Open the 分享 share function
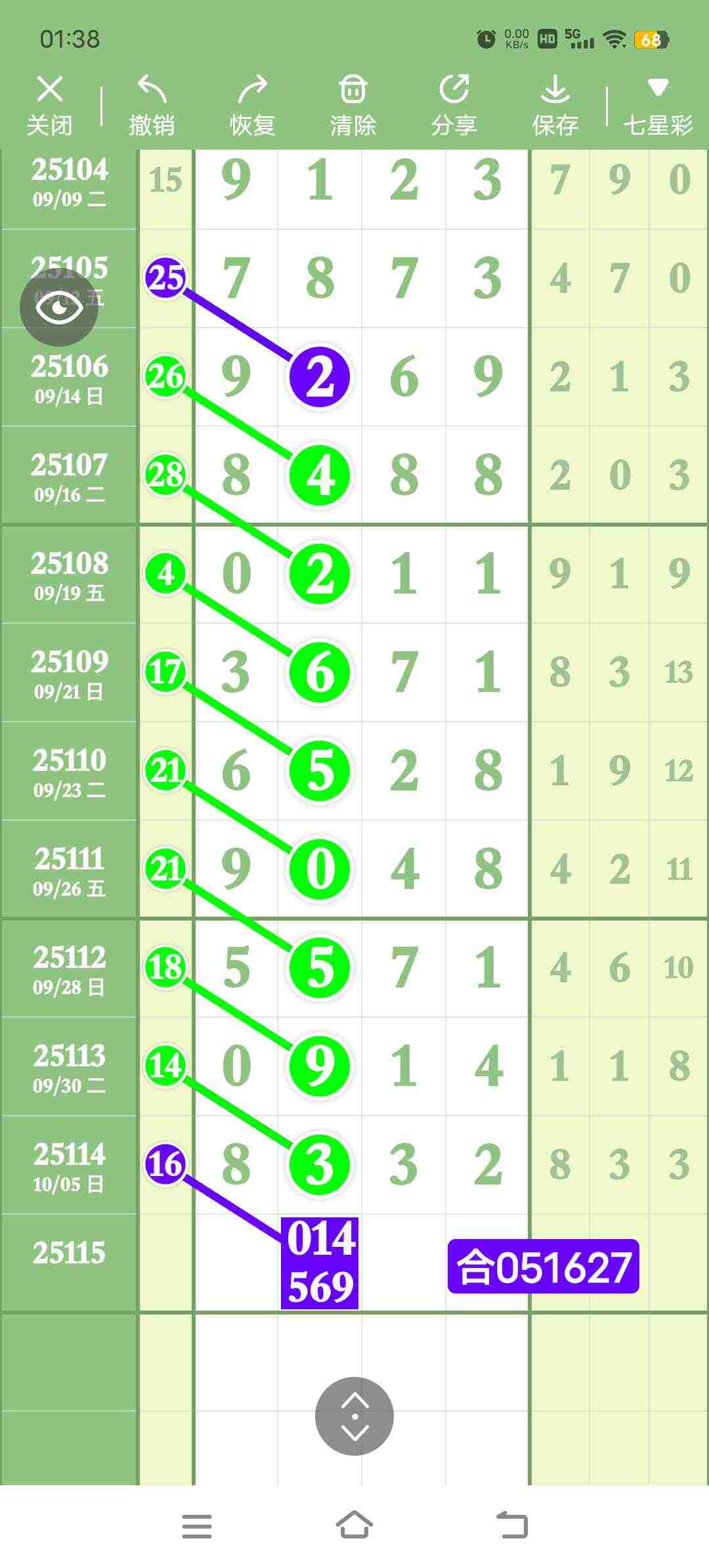Image resolution: width=709 pixels, height=1568 pixels. point(454,102)
